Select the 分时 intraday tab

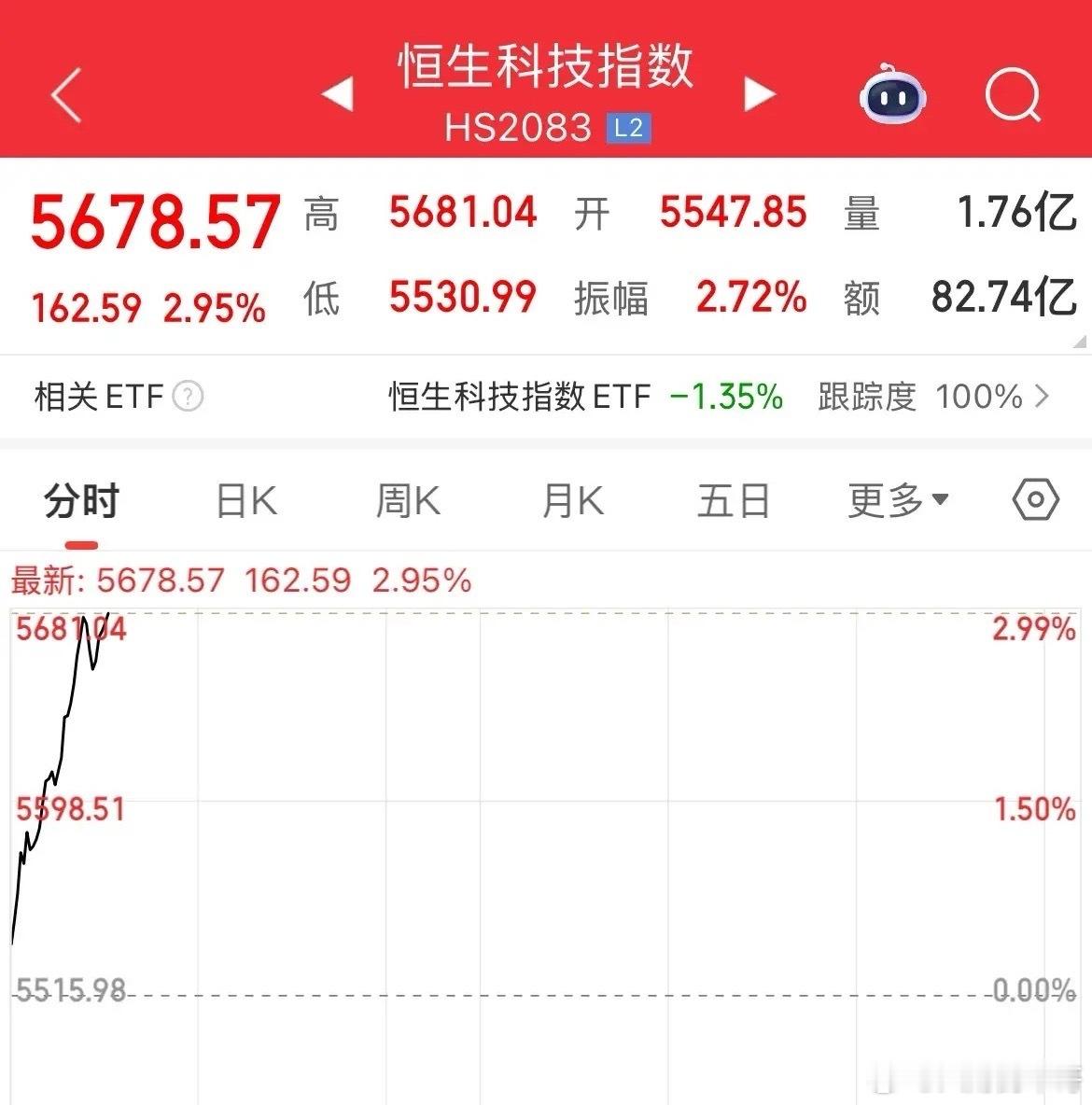click(81, 500)
